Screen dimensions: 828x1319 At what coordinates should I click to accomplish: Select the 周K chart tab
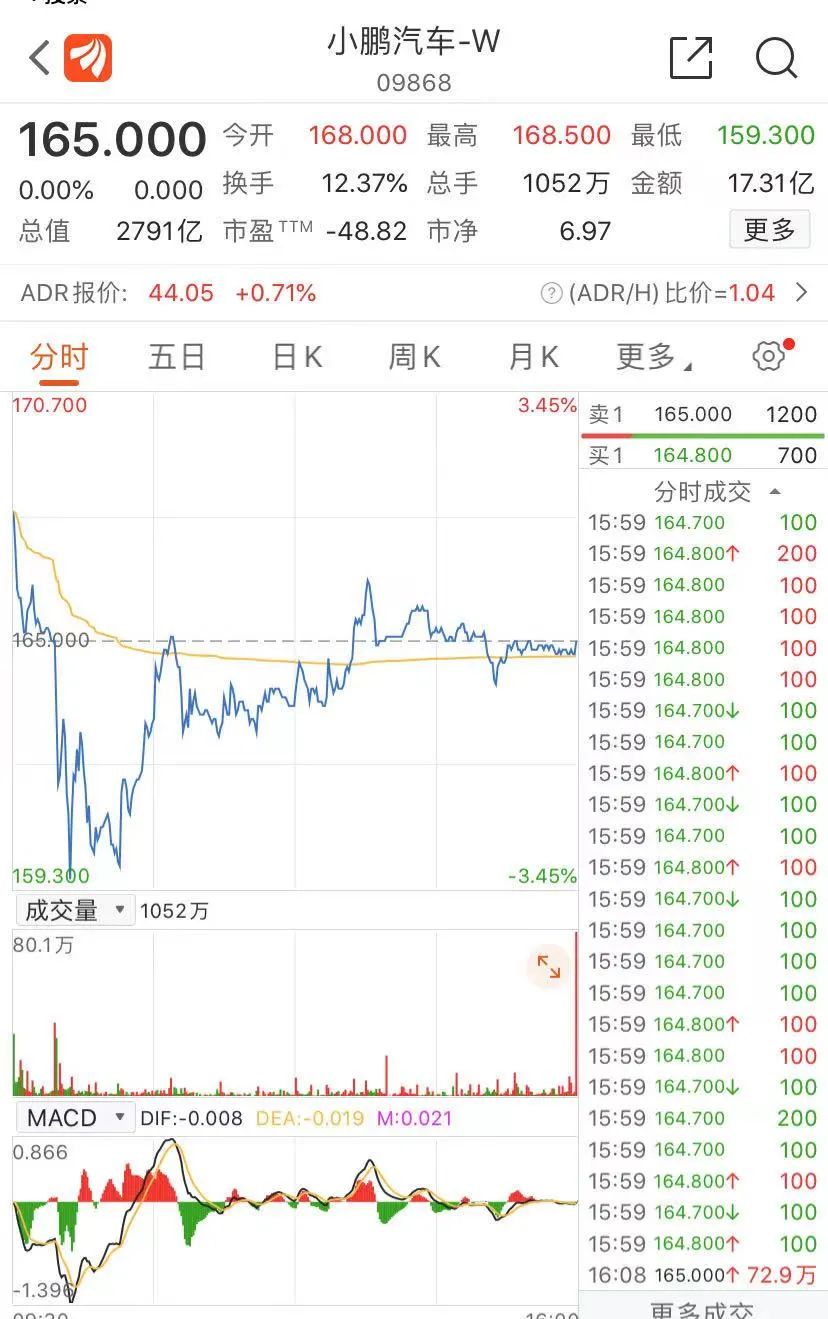coord(414,357)
